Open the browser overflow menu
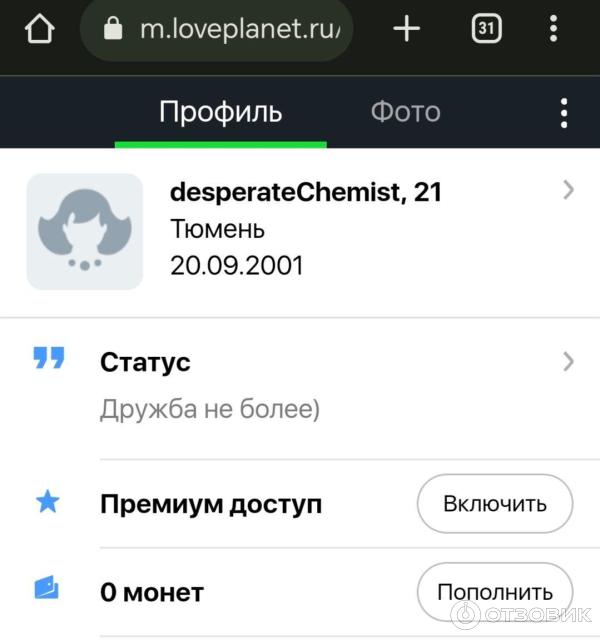The height and width of the screenshot is (640, 600). point(553,29)
